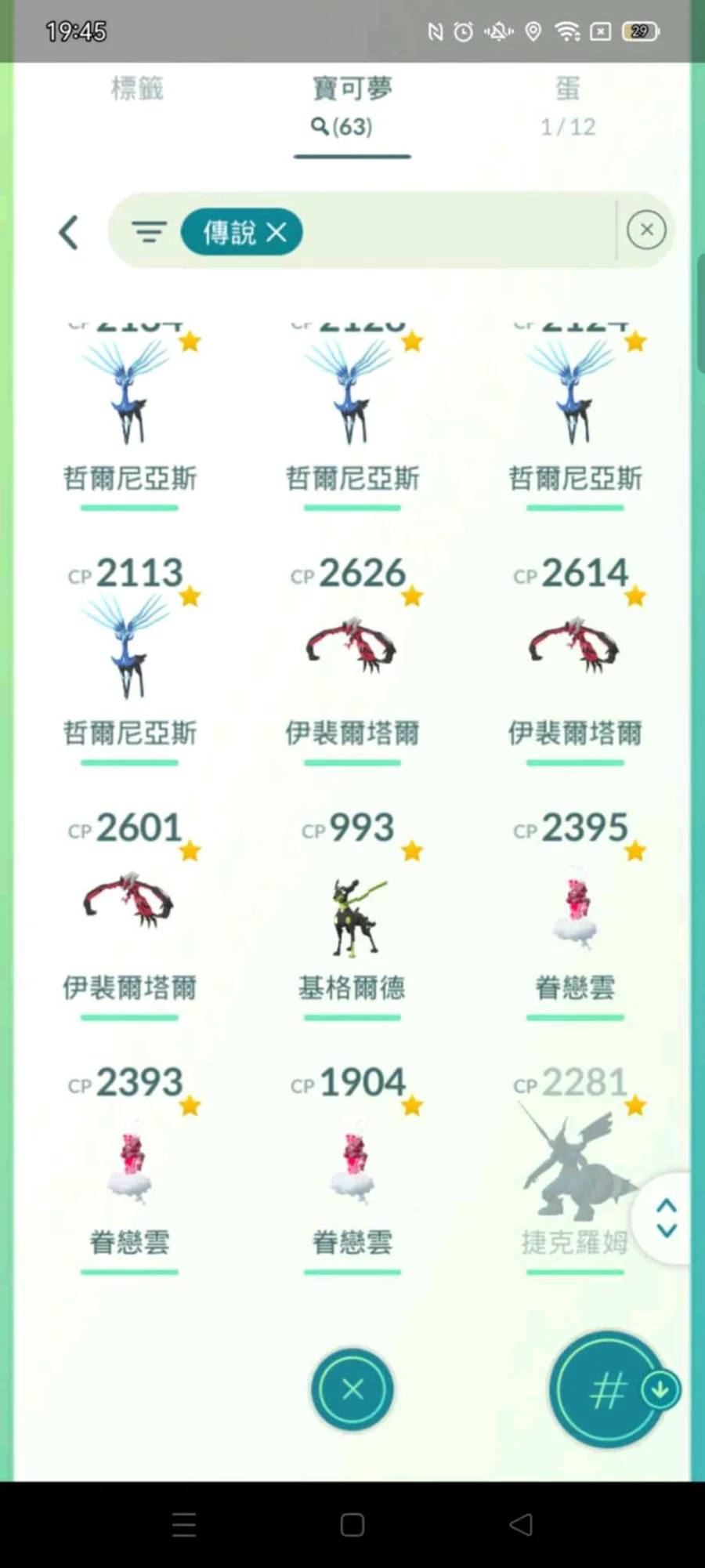
Task: Remove the 傳說 filter chip
Action: pyautogui.click(x=277, y=232)
